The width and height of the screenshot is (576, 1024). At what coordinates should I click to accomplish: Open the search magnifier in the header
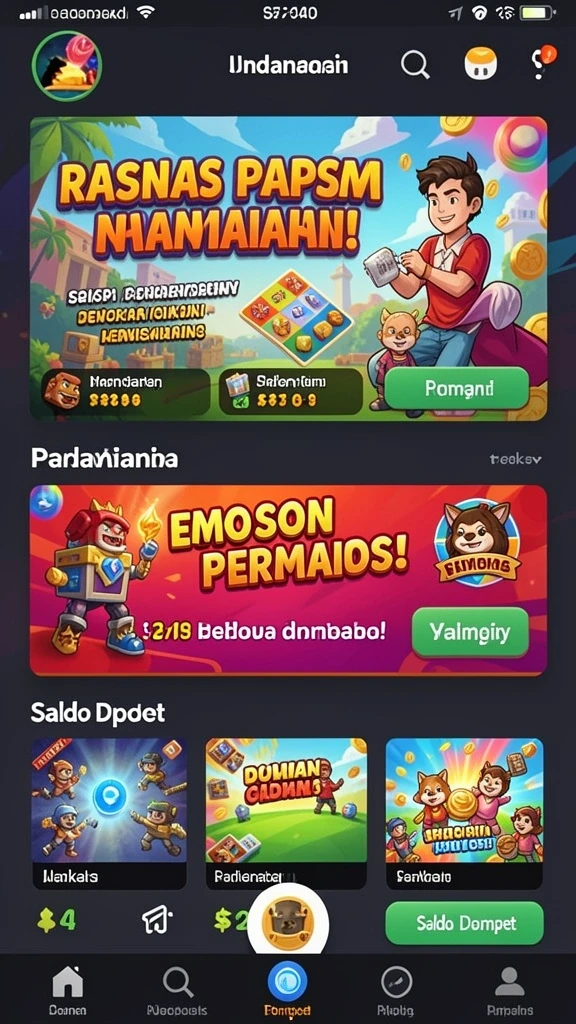(x=415, y=65)
